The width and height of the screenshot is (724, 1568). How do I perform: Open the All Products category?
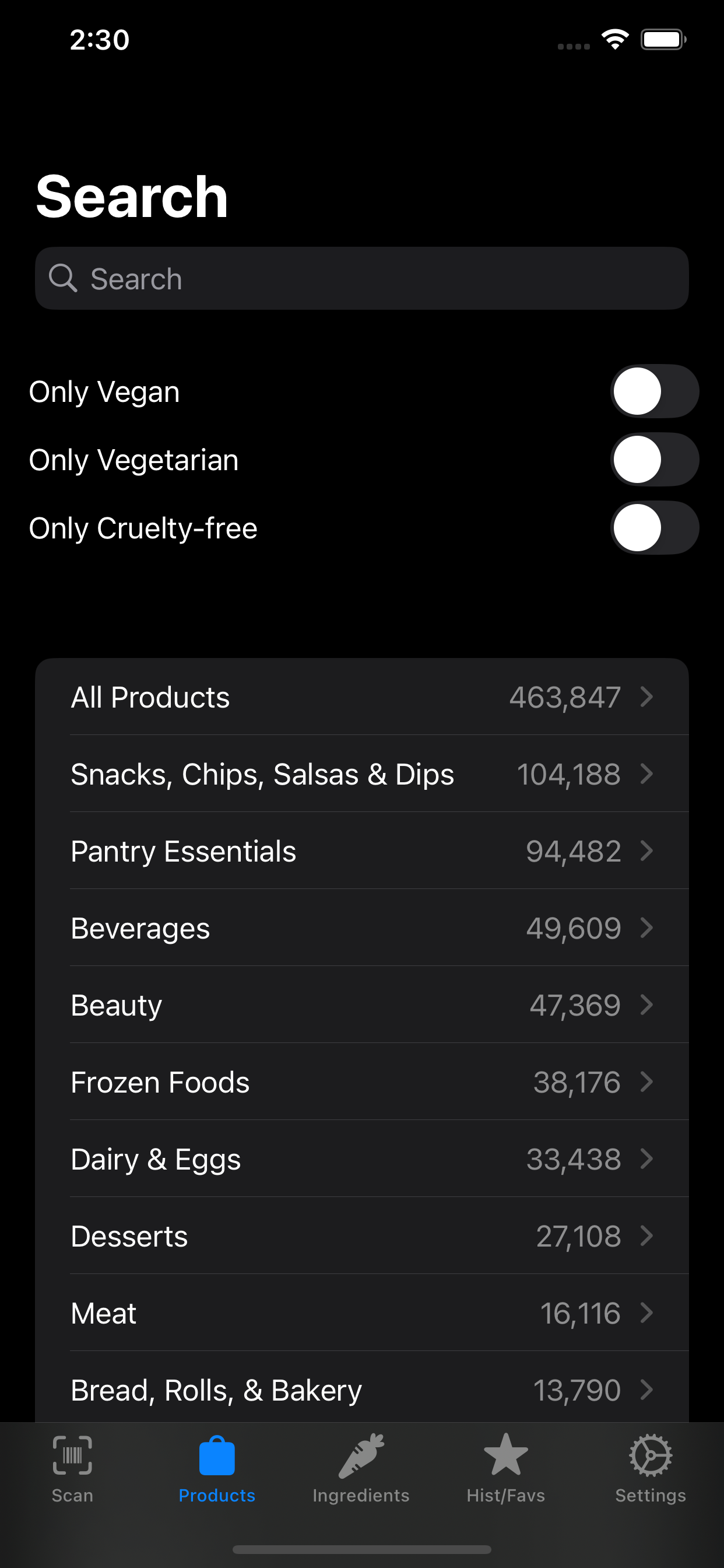coord(361,697)
